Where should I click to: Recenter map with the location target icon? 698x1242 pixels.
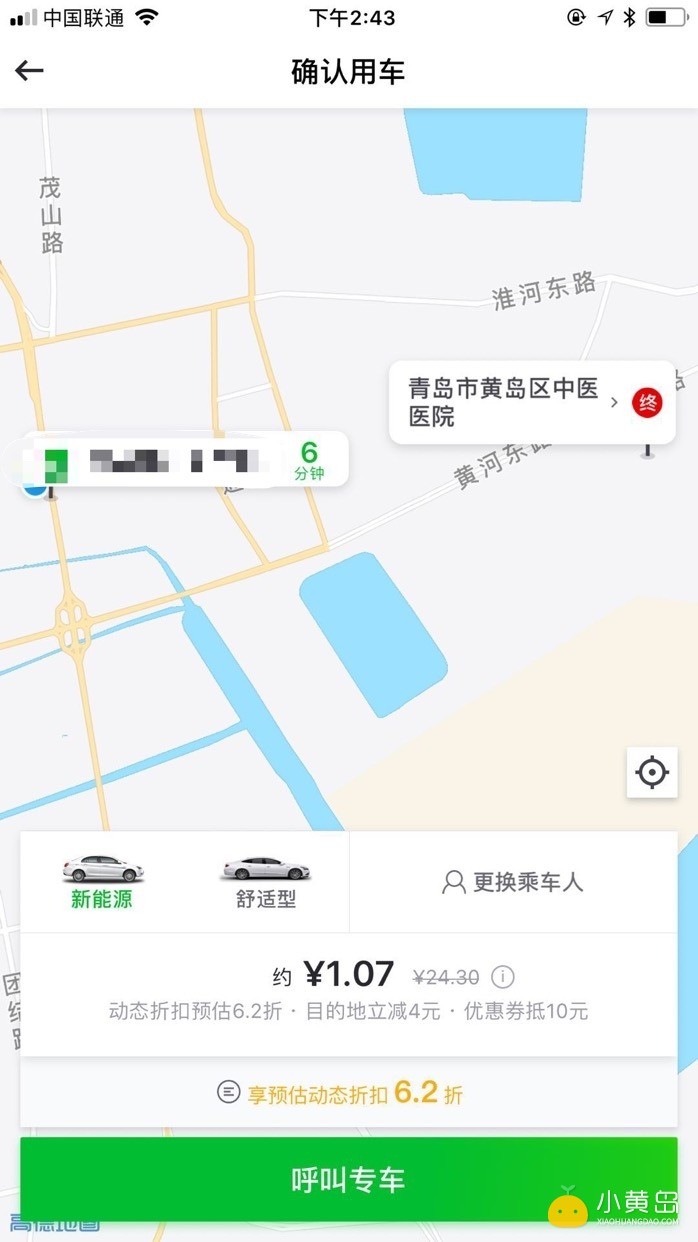(652, 773)
